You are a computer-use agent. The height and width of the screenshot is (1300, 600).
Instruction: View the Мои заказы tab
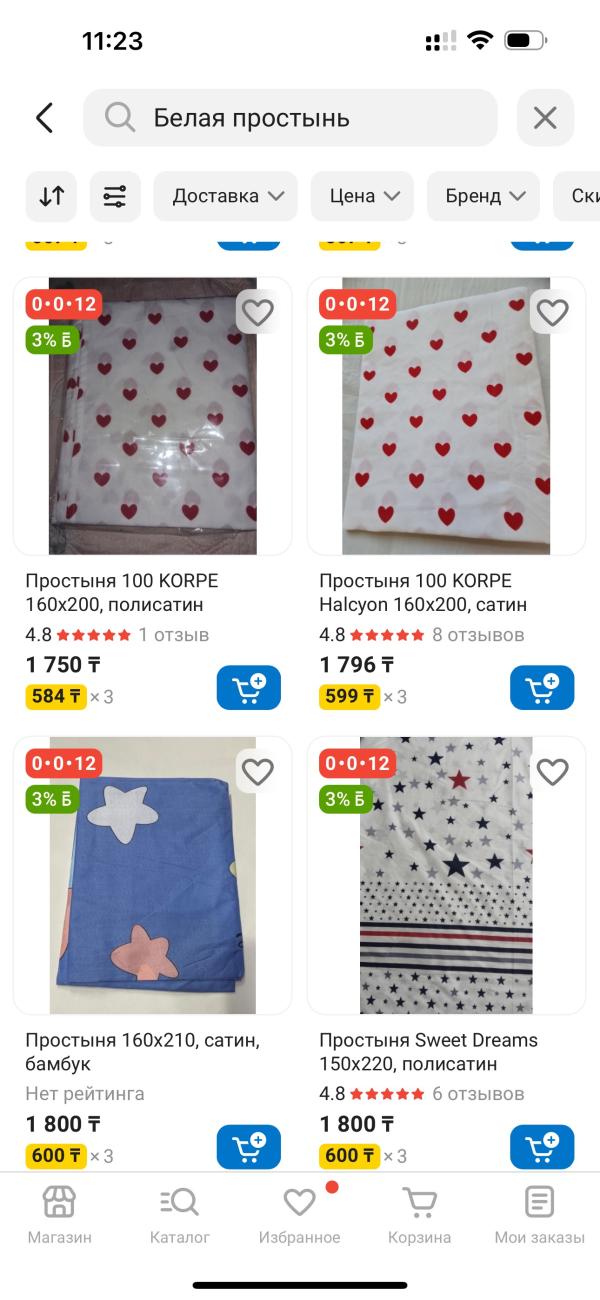(x=539, y=1215)
